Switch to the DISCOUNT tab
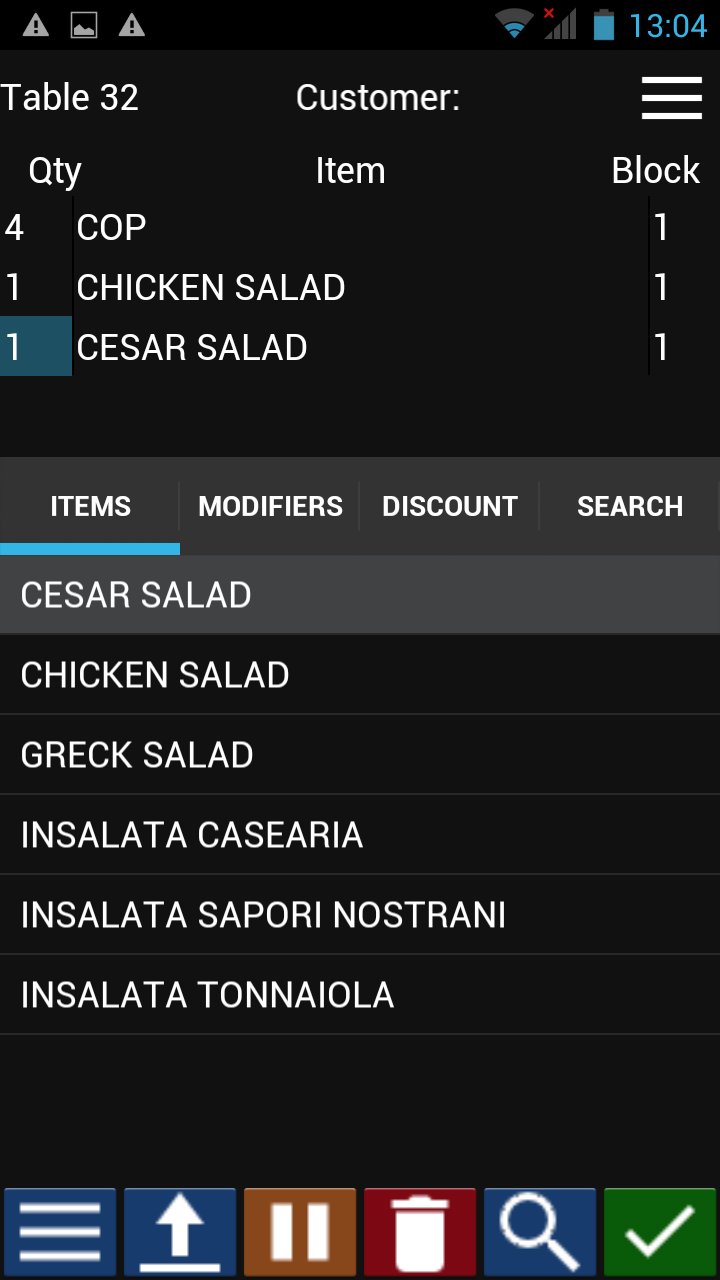Image resolution: width=720 pixels, height=1280 pixels. click(450, 506)
